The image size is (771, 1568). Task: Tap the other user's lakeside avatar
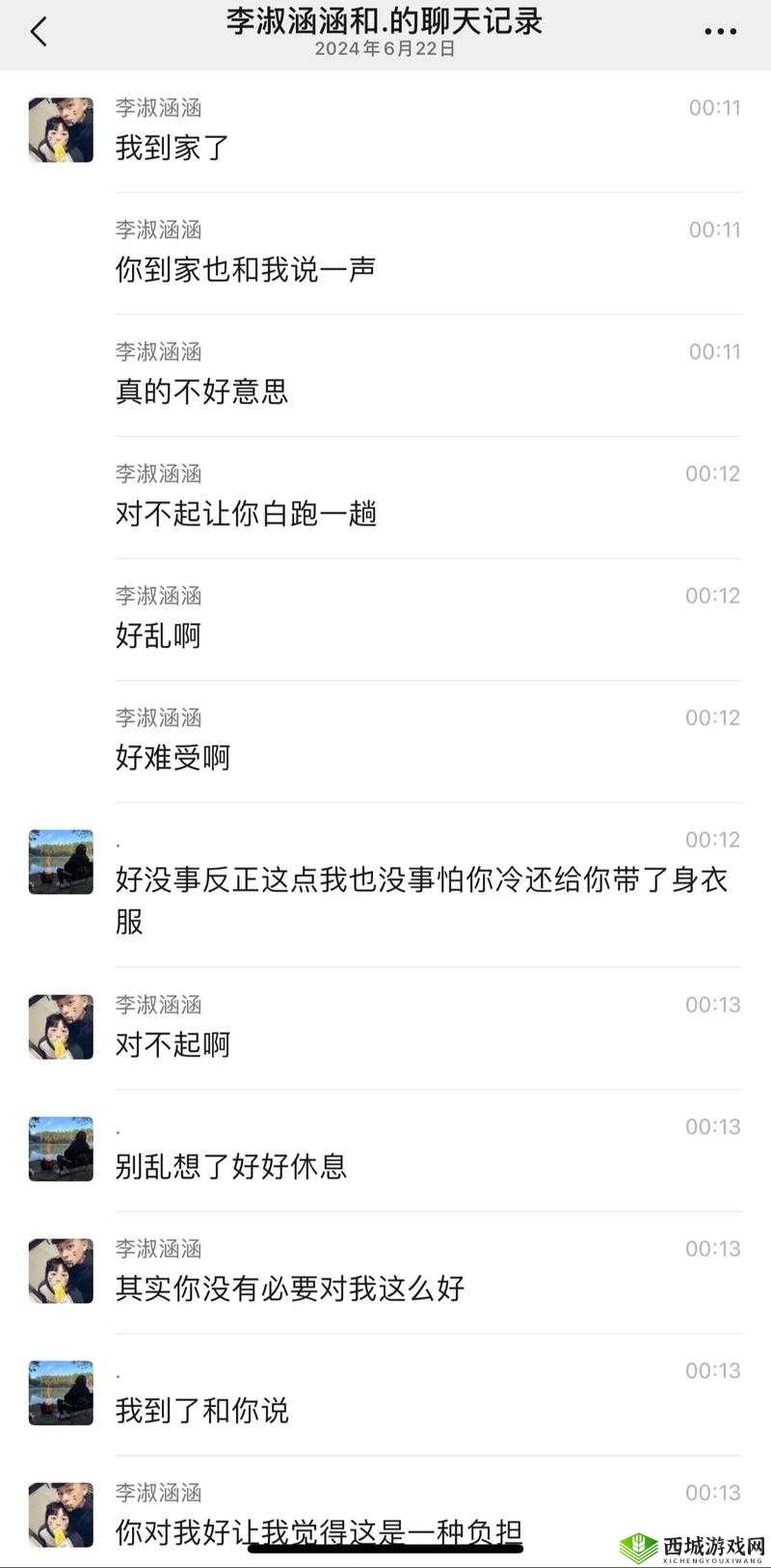(60, 863)
